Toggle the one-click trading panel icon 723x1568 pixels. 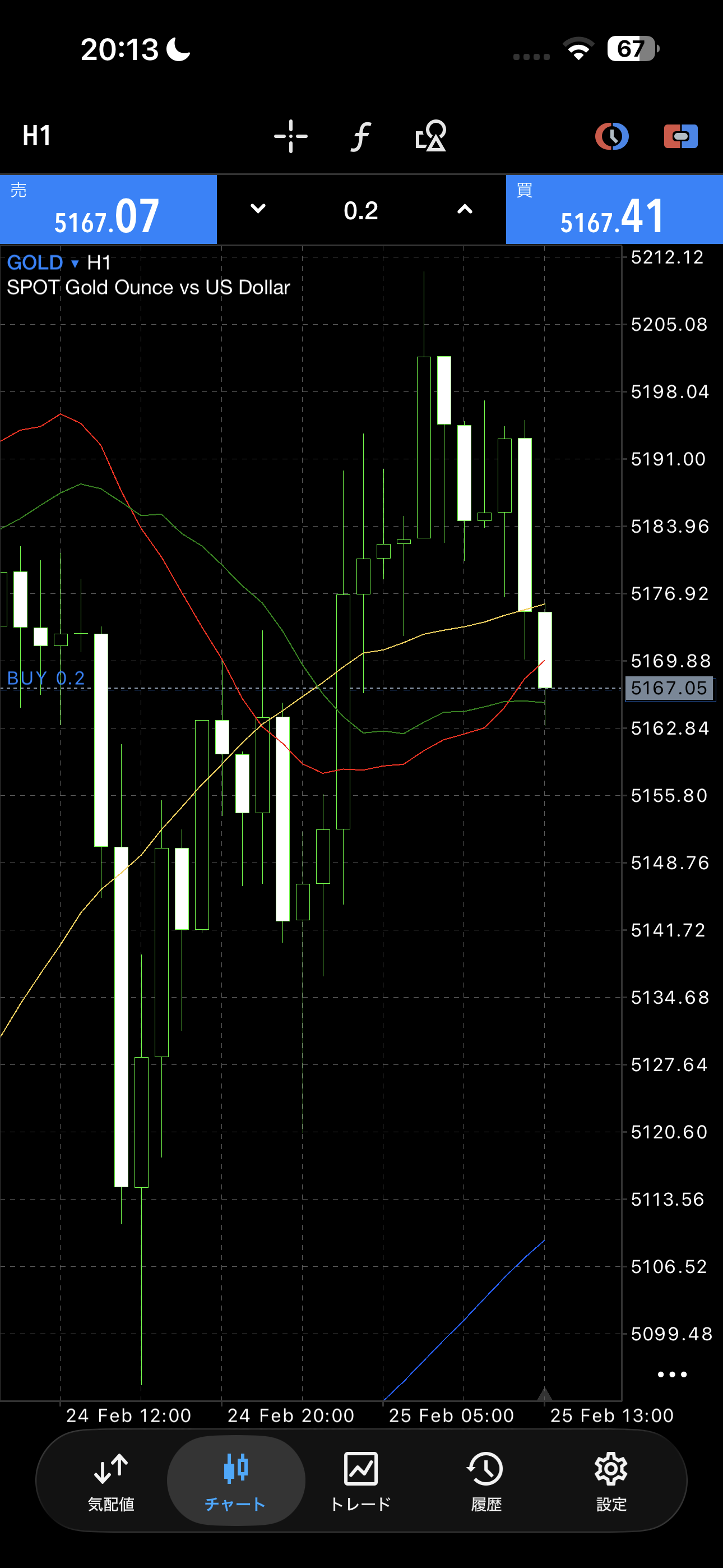pyautogui.click(x=680, y=136)
